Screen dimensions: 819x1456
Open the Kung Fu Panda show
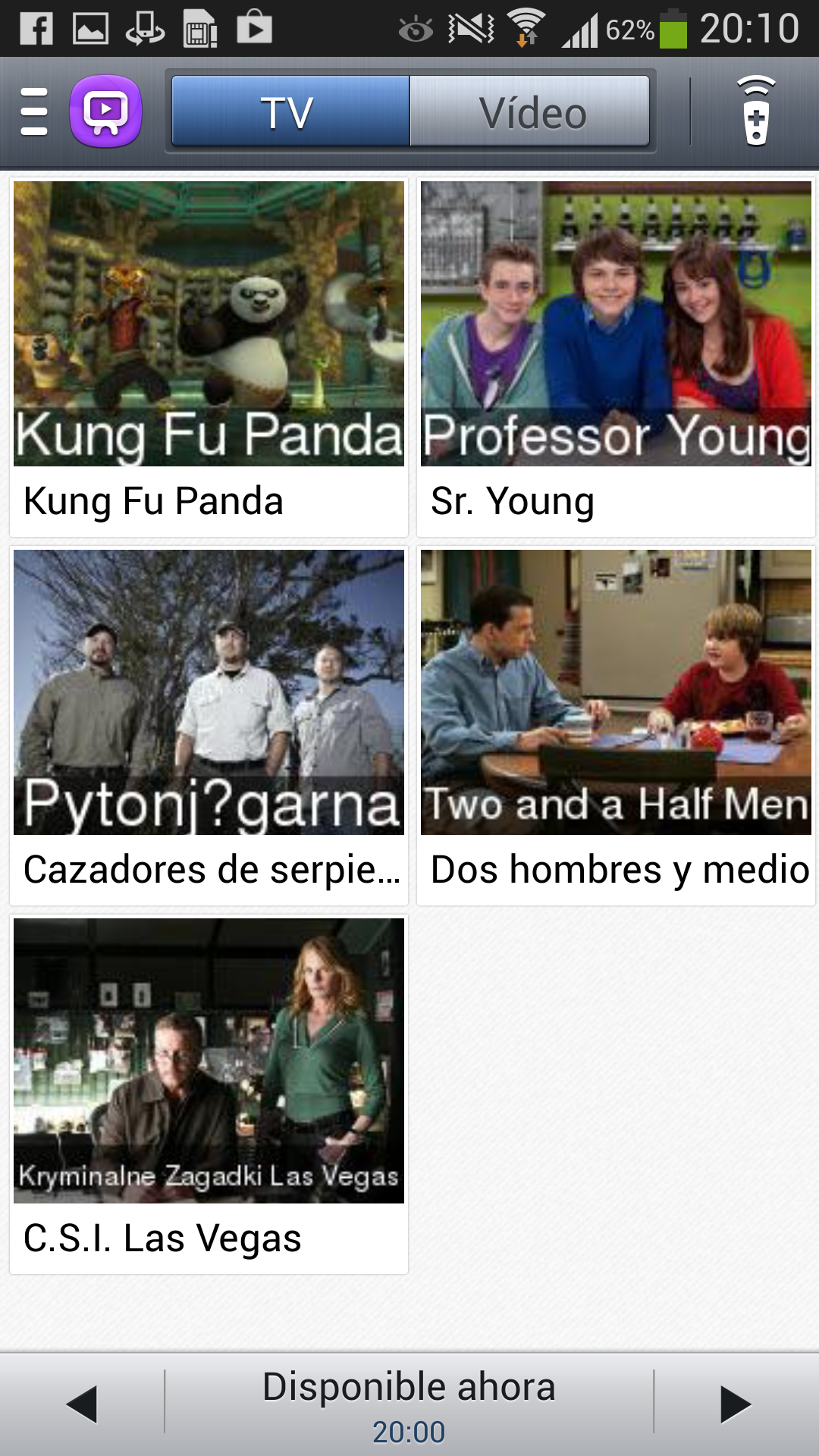tap(209, 356)
